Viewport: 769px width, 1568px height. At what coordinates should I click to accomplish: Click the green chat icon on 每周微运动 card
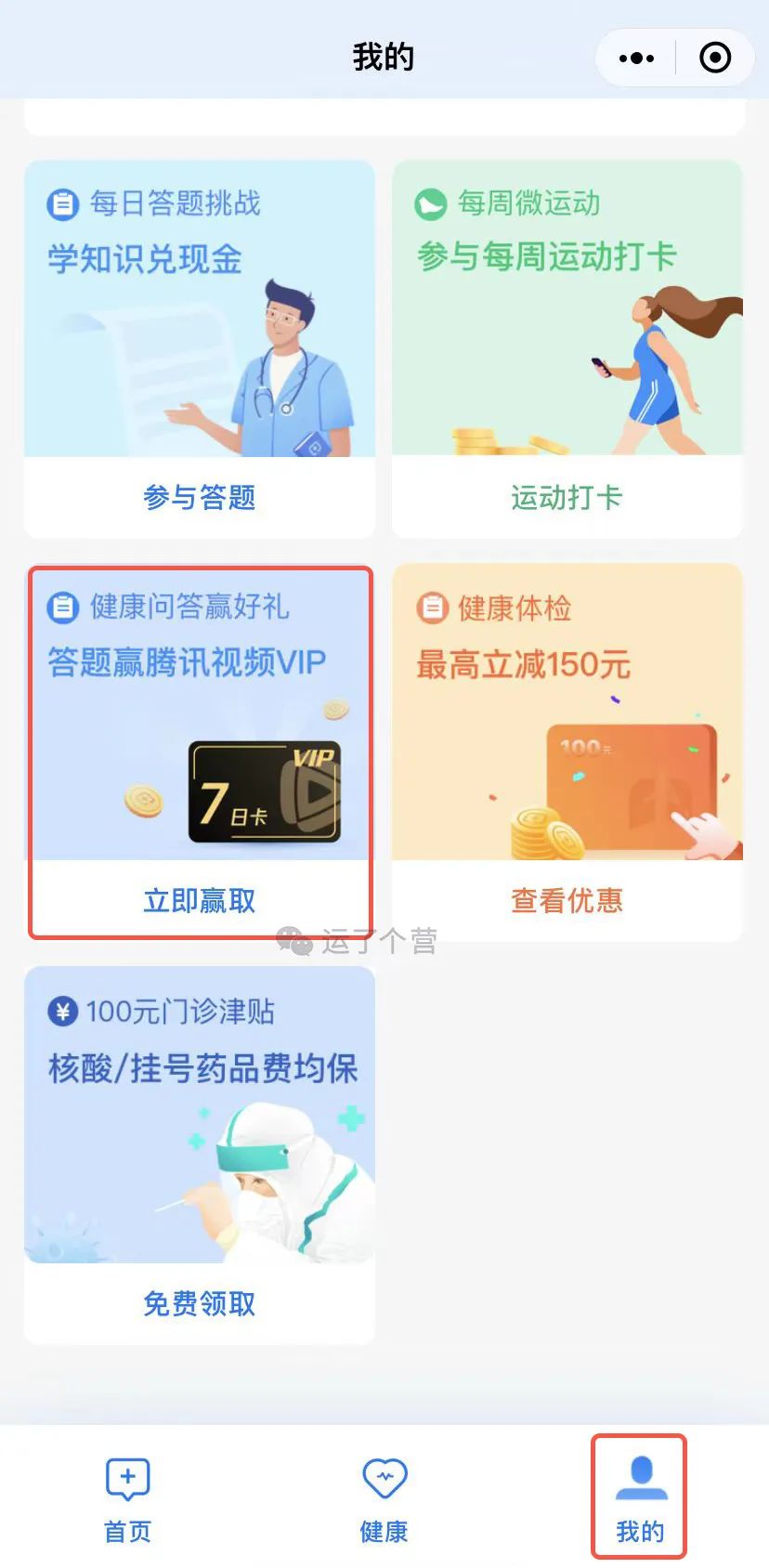429,203
